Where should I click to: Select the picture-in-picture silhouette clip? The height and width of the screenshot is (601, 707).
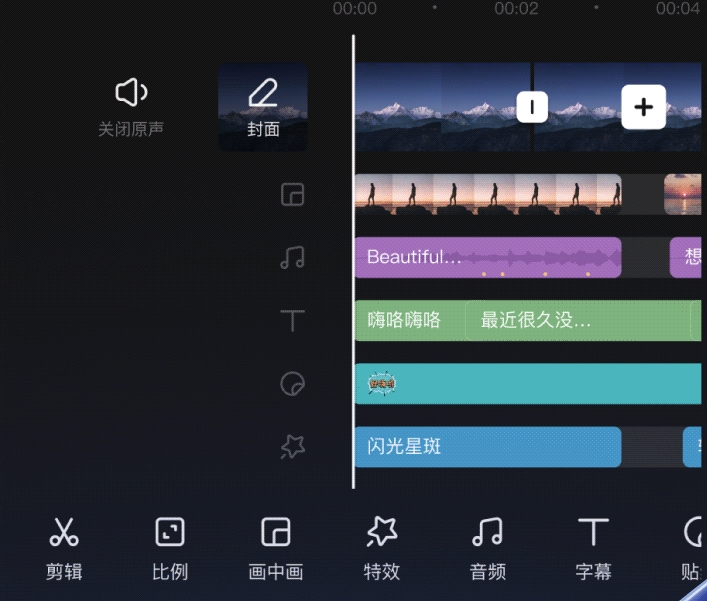[x=487, y=194]
